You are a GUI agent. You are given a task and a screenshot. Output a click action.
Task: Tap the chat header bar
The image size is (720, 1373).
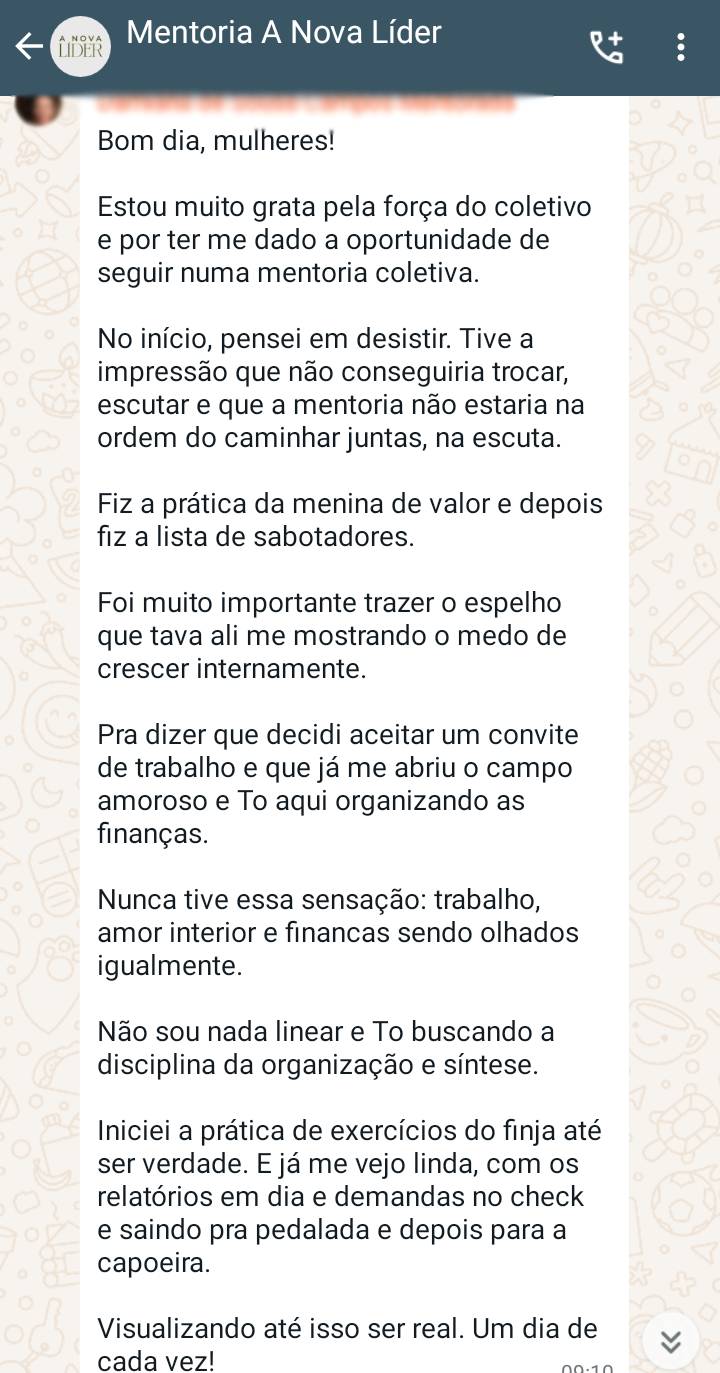[360, 46]
